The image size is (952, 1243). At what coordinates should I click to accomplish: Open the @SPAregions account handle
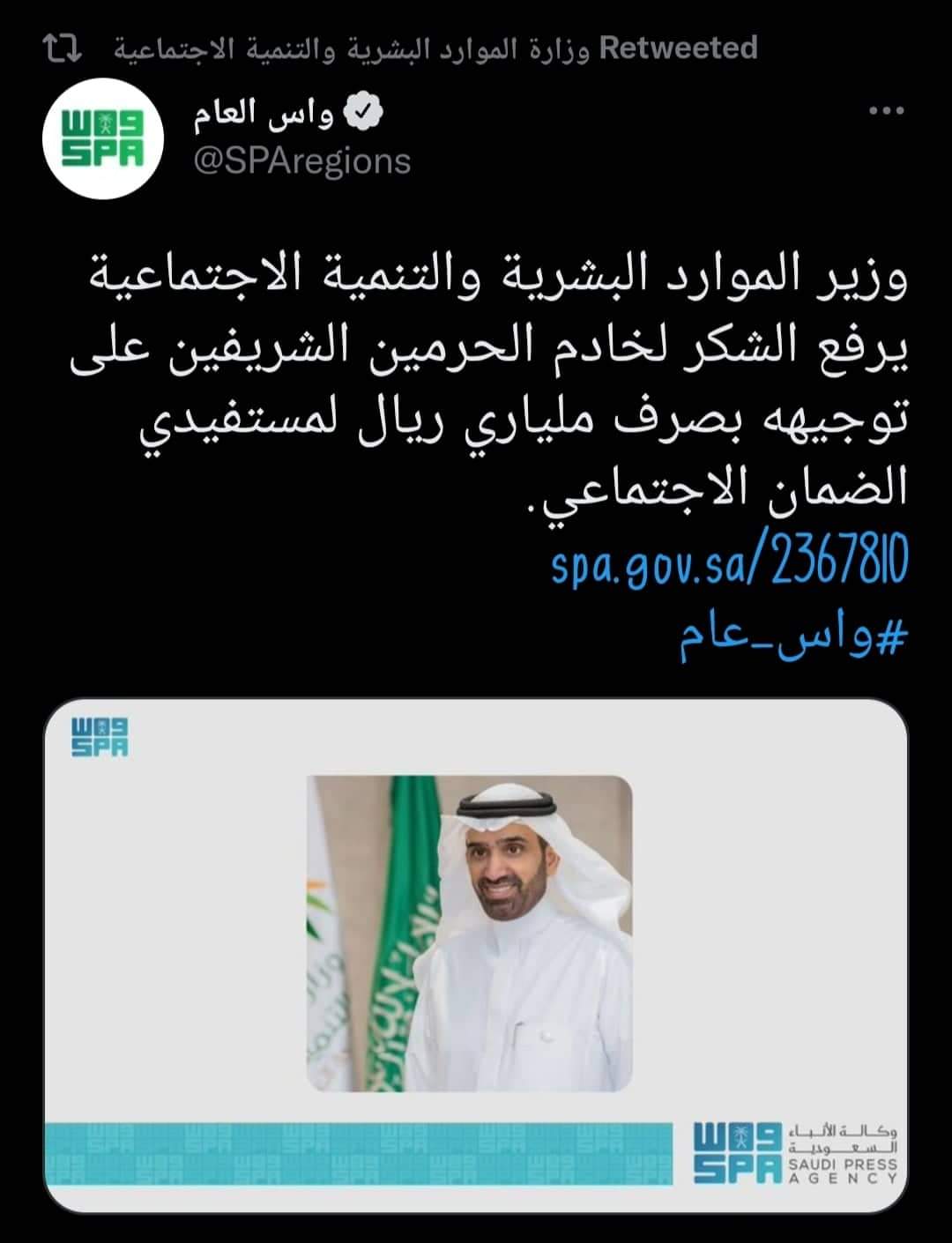tap(302, 161)
